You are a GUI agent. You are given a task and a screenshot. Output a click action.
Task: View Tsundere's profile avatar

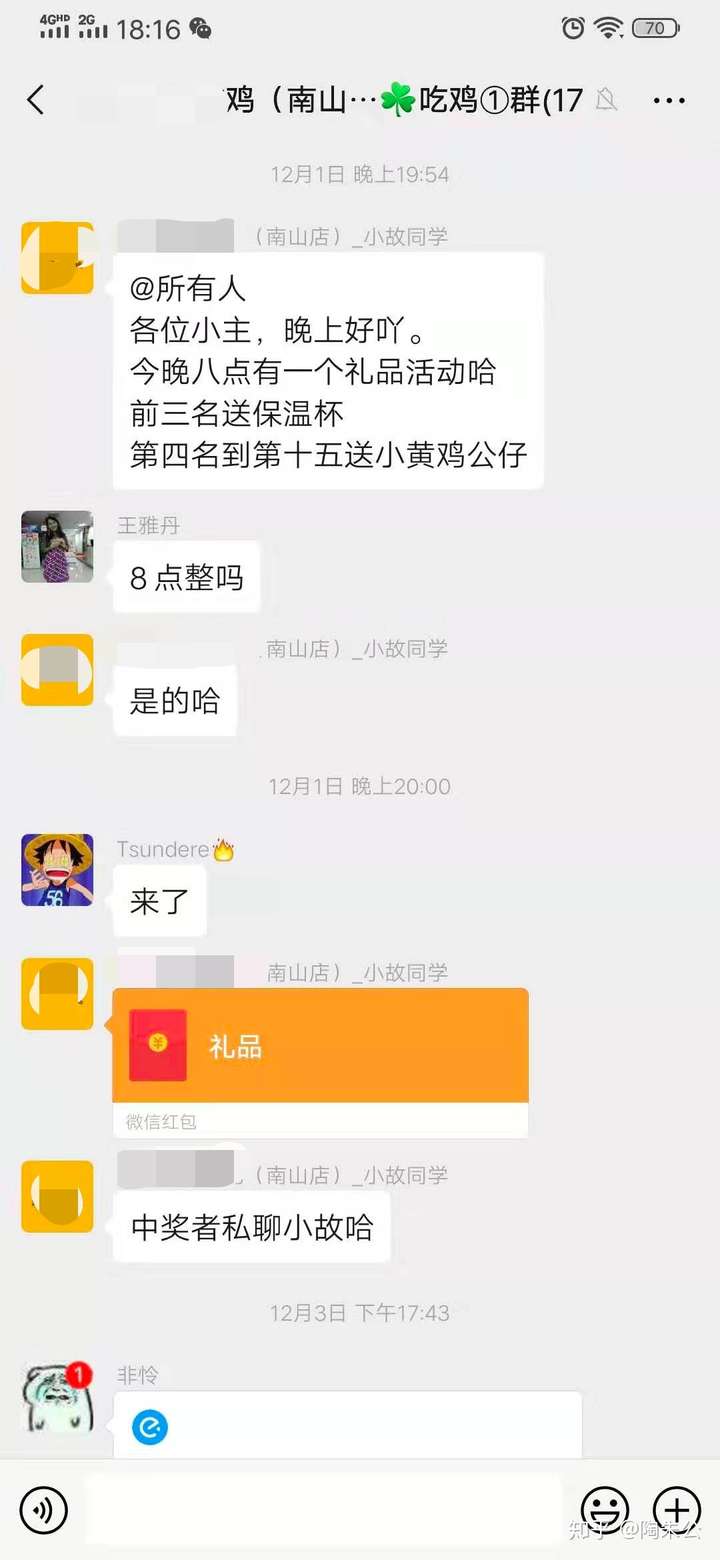[x=57, y=870]
